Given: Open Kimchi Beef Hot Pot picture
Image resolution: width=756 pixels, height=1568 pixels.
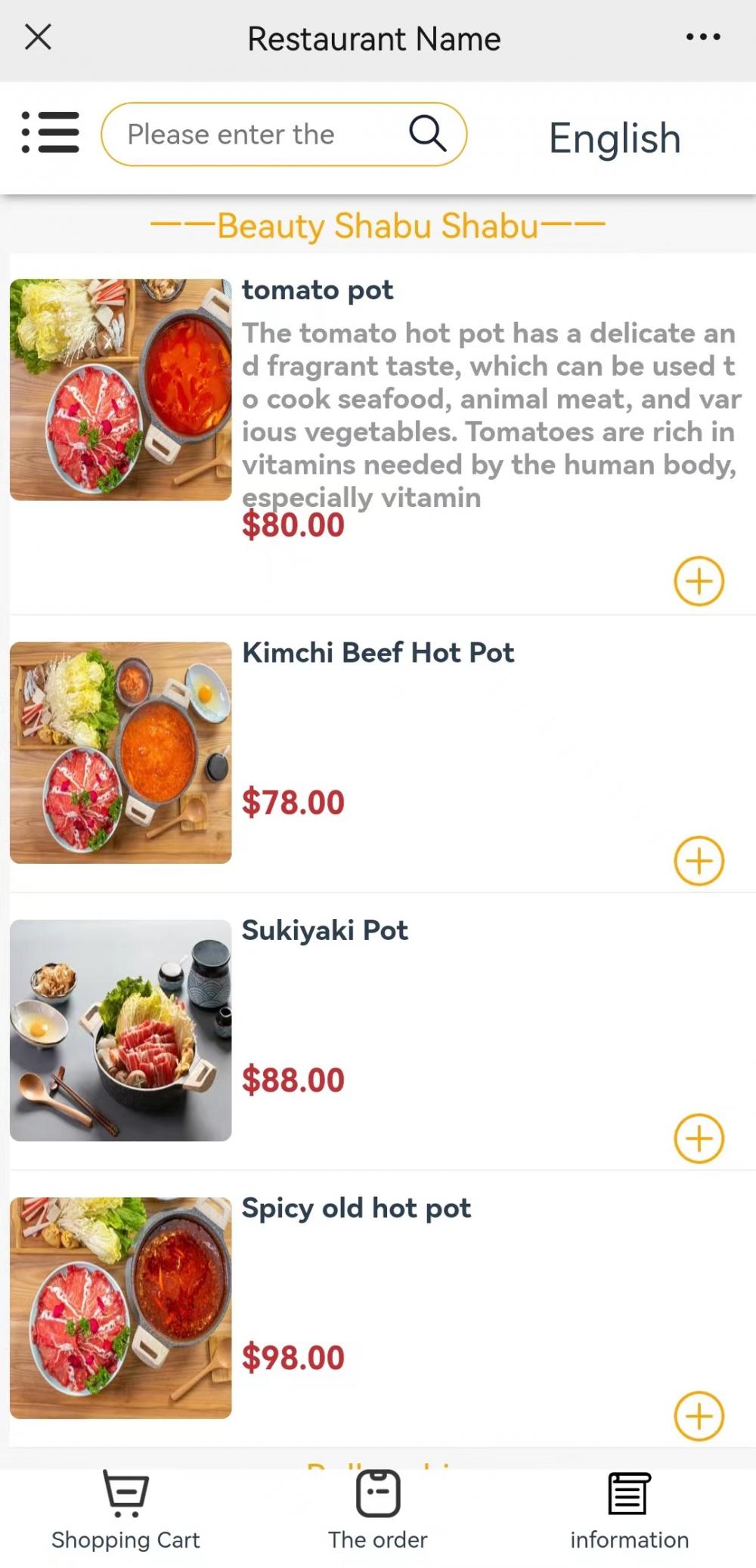Looking at the screenshot, I should pyautogui.click(x=121, y=753).
